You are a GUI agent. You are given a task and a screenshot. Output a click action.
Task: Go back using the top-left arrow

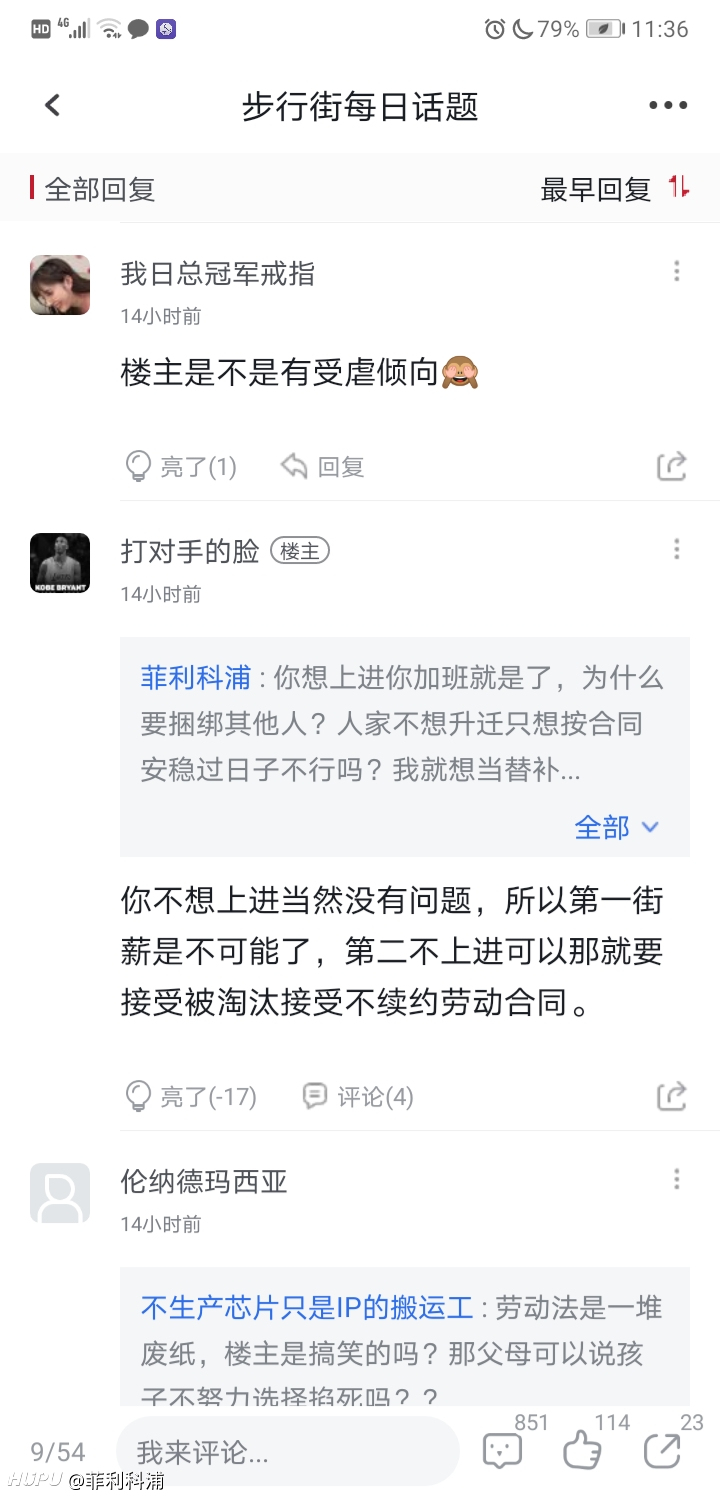(53, 105)
